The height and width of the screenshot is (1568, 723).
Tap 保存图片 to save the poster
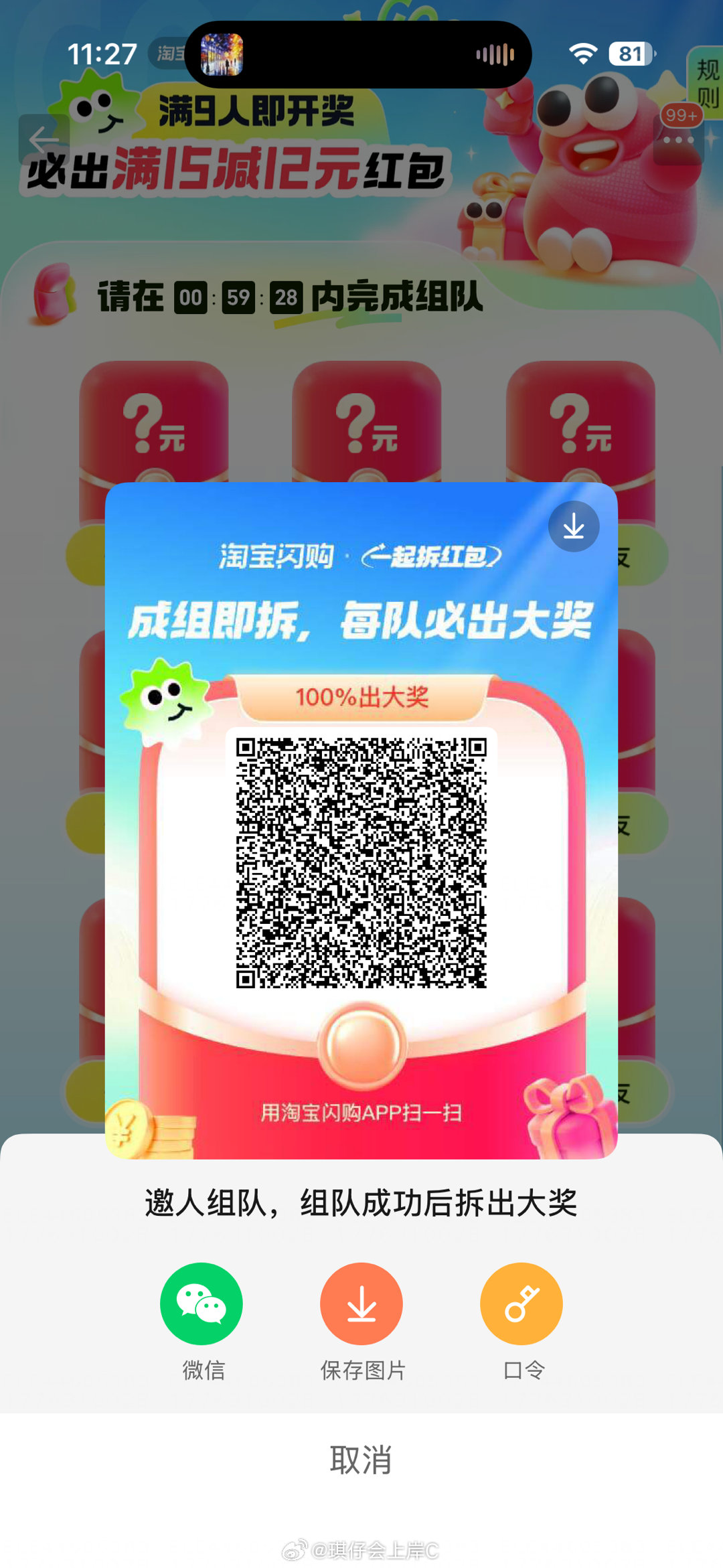[x=361, y=1304]
